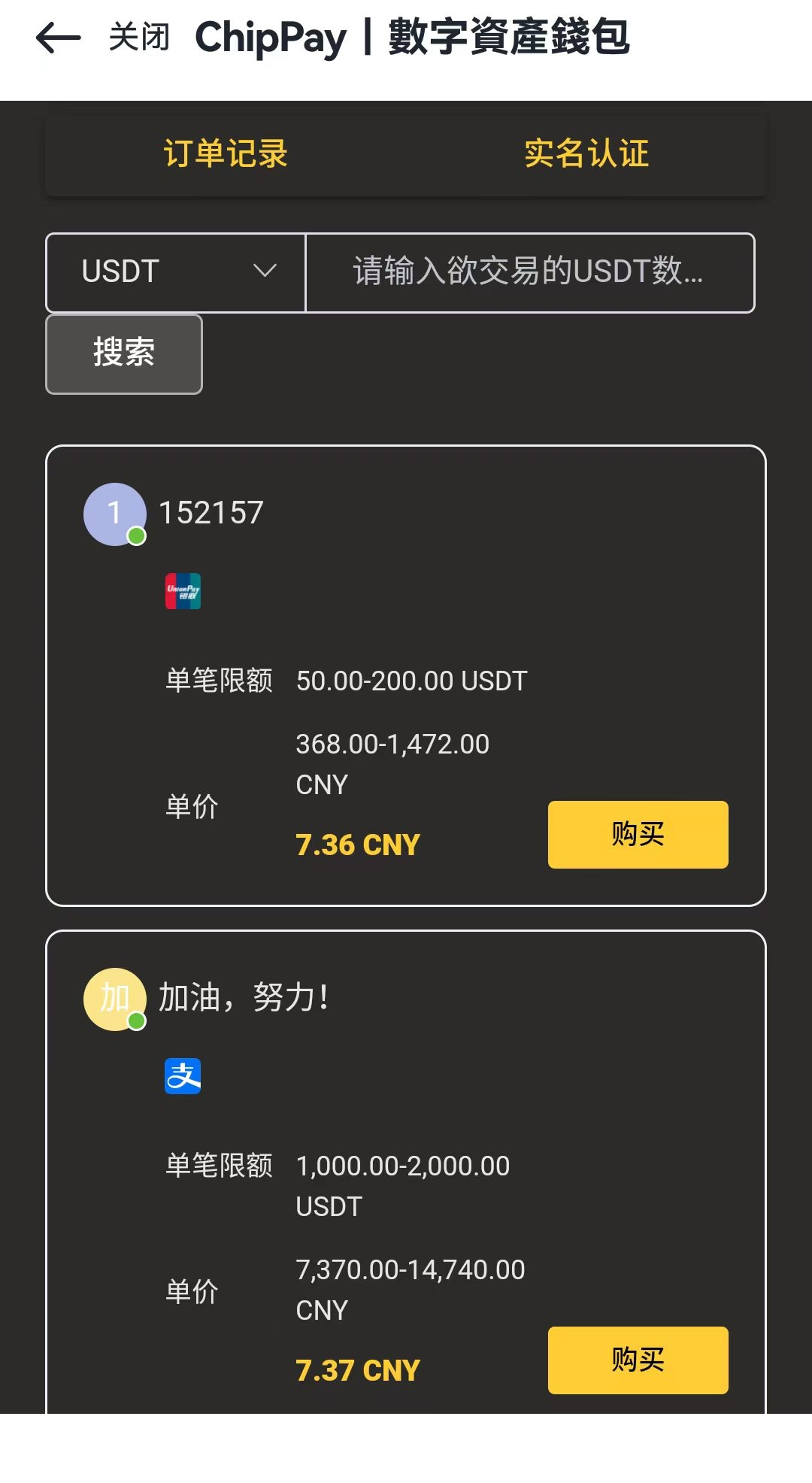The height and width of the screenshot is (1483, 812).
Task: Buy from seller 加油，努力! at 7.37 CNY
Action: [638, 1360]
